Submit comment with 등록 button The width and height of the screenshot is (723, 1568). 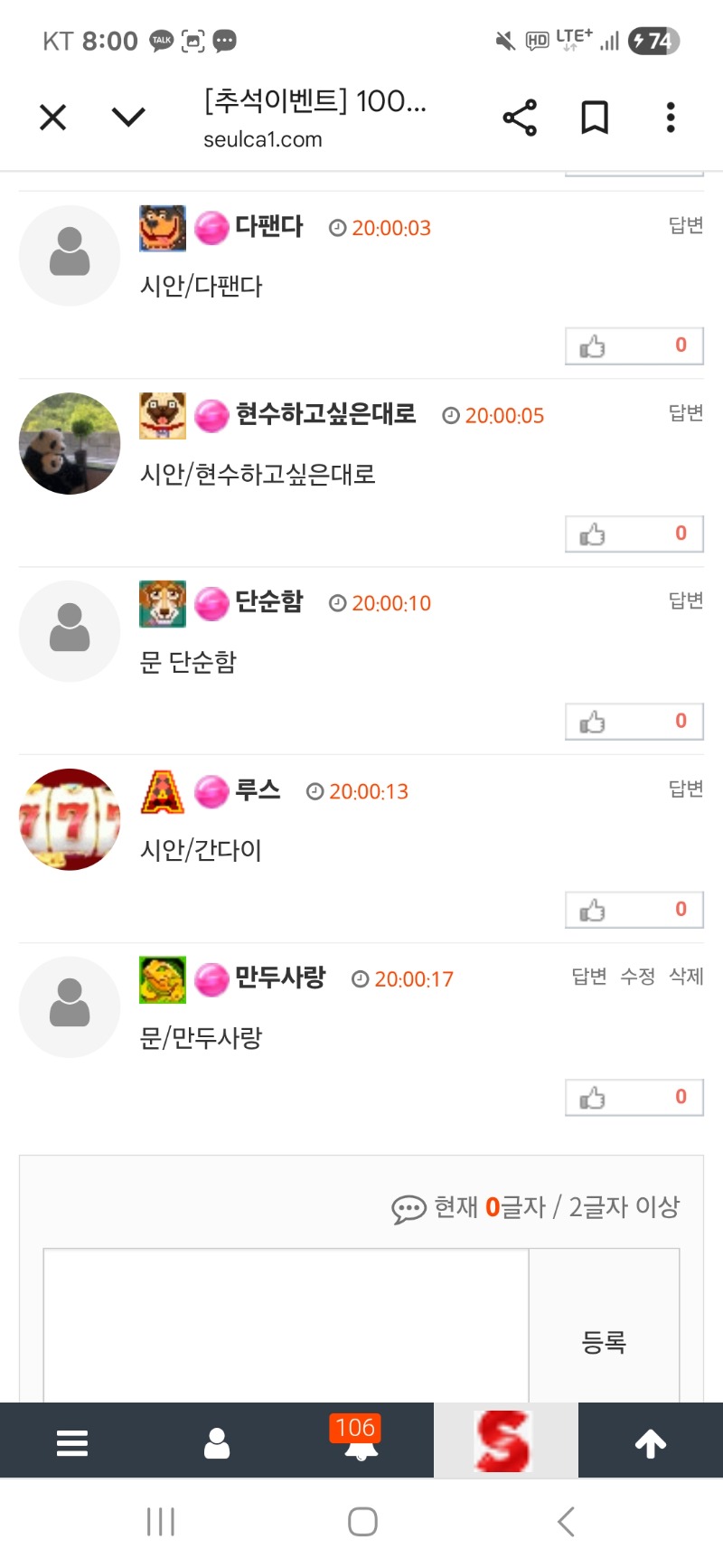tap(604, 1341)
